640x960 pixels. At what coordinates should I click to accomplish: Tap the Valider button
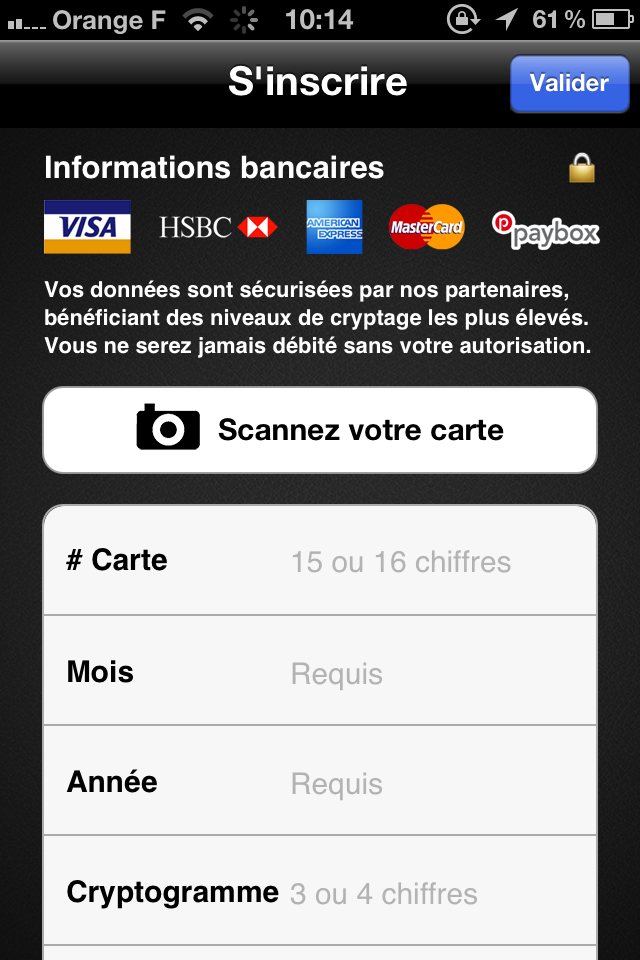pyautogui.click(x=568, y=83)
